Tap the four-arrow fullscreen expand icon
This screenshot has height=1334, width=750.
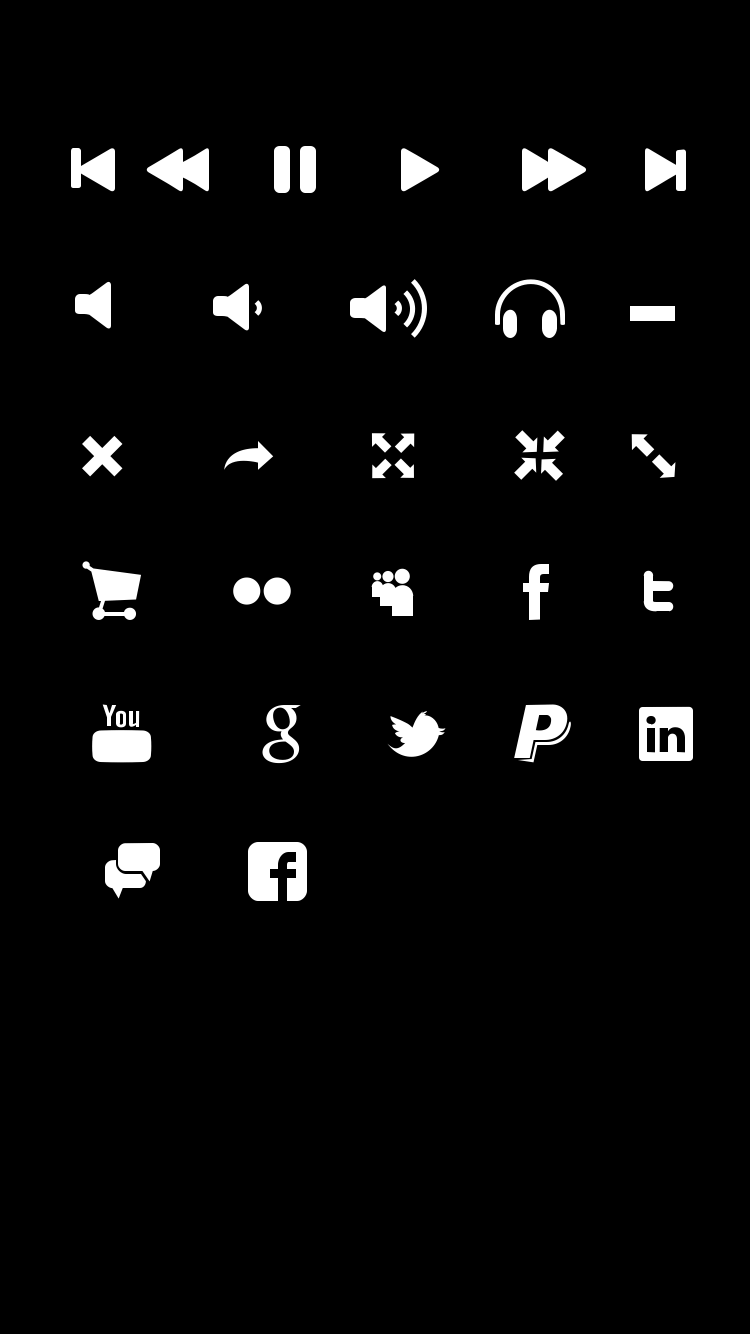[393, 456]
